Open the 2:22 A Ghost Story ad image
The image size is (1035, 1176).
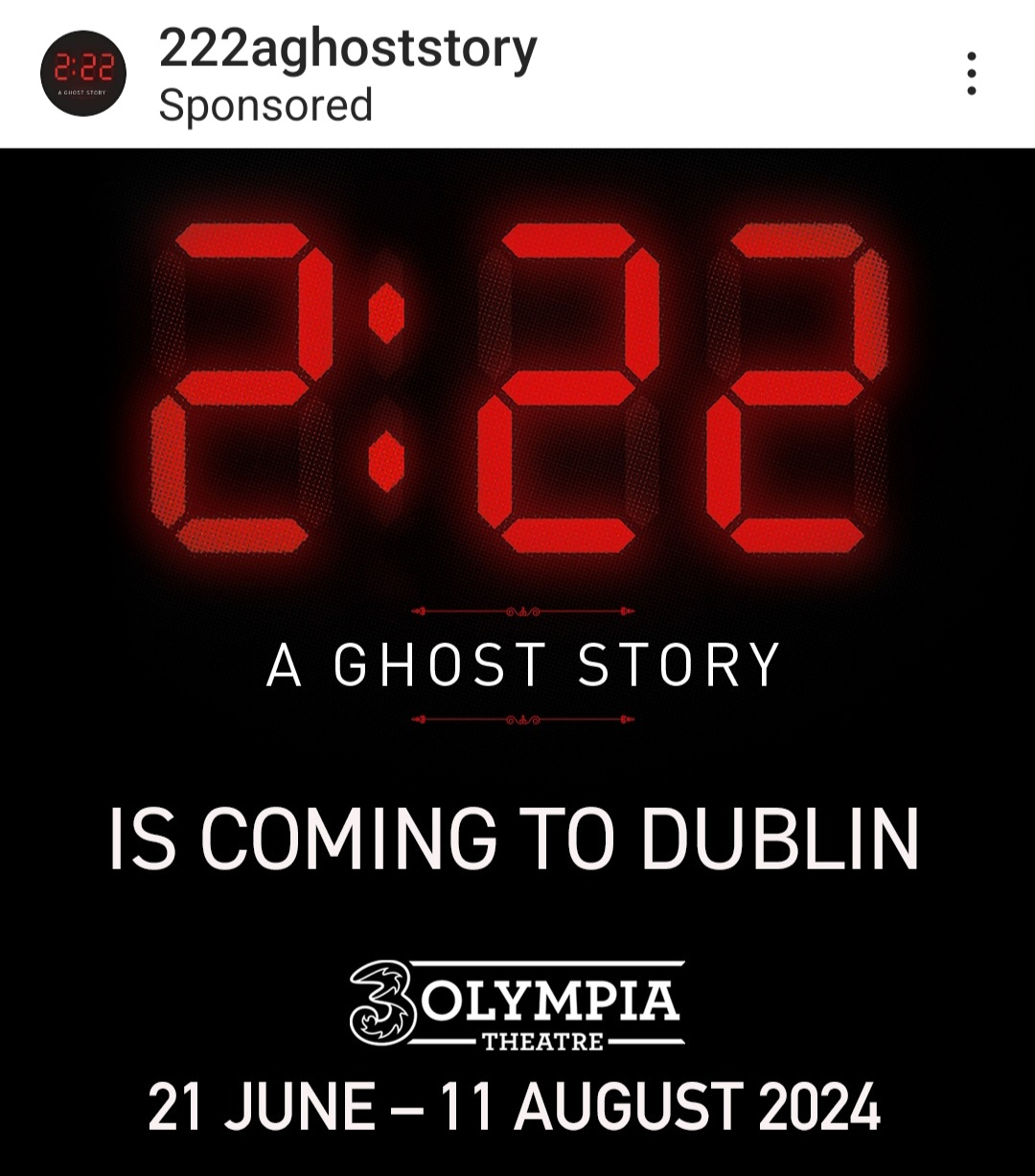click(x=517, y=661)
